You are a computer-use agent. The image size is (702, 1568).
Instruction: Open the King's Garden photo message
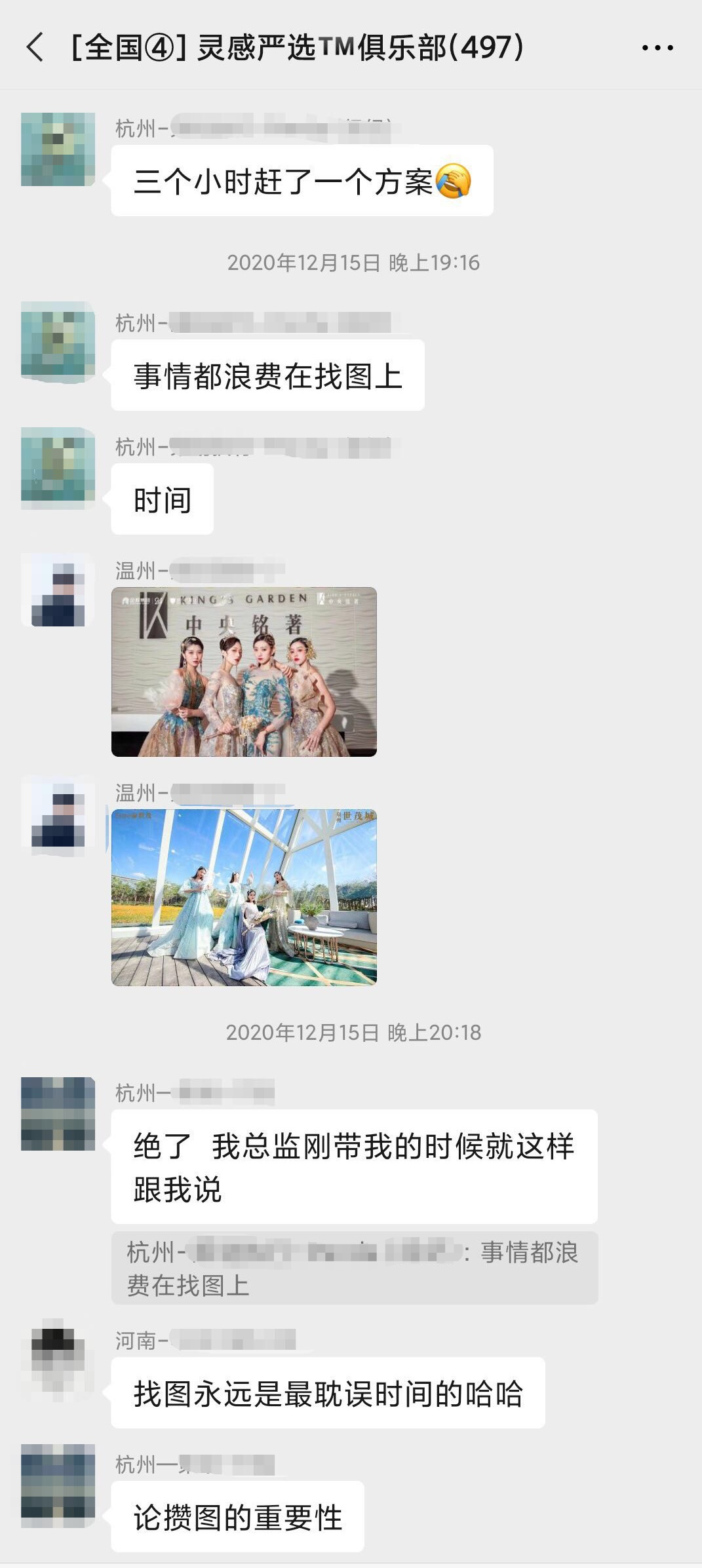coord(244,672)
